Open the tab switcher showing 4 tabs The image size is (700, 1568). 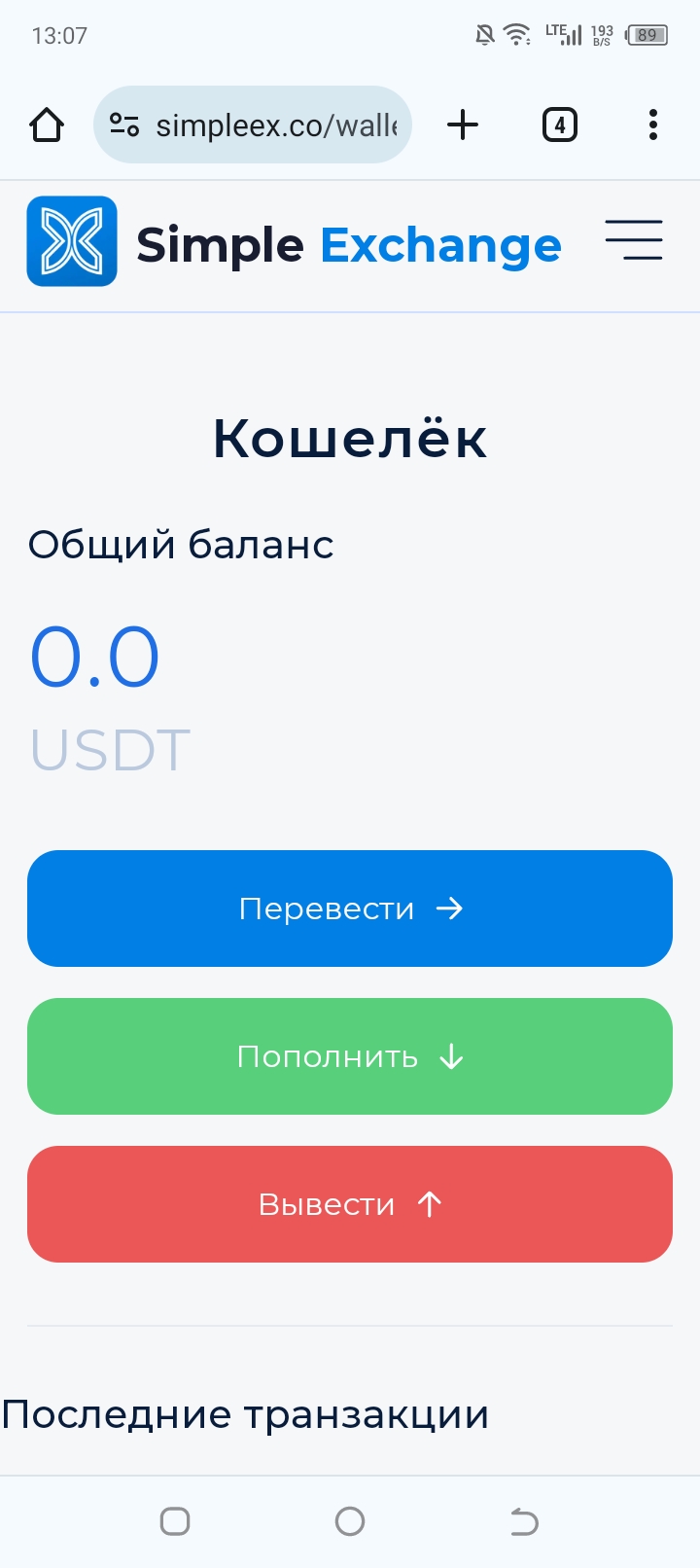click(559, 125)
